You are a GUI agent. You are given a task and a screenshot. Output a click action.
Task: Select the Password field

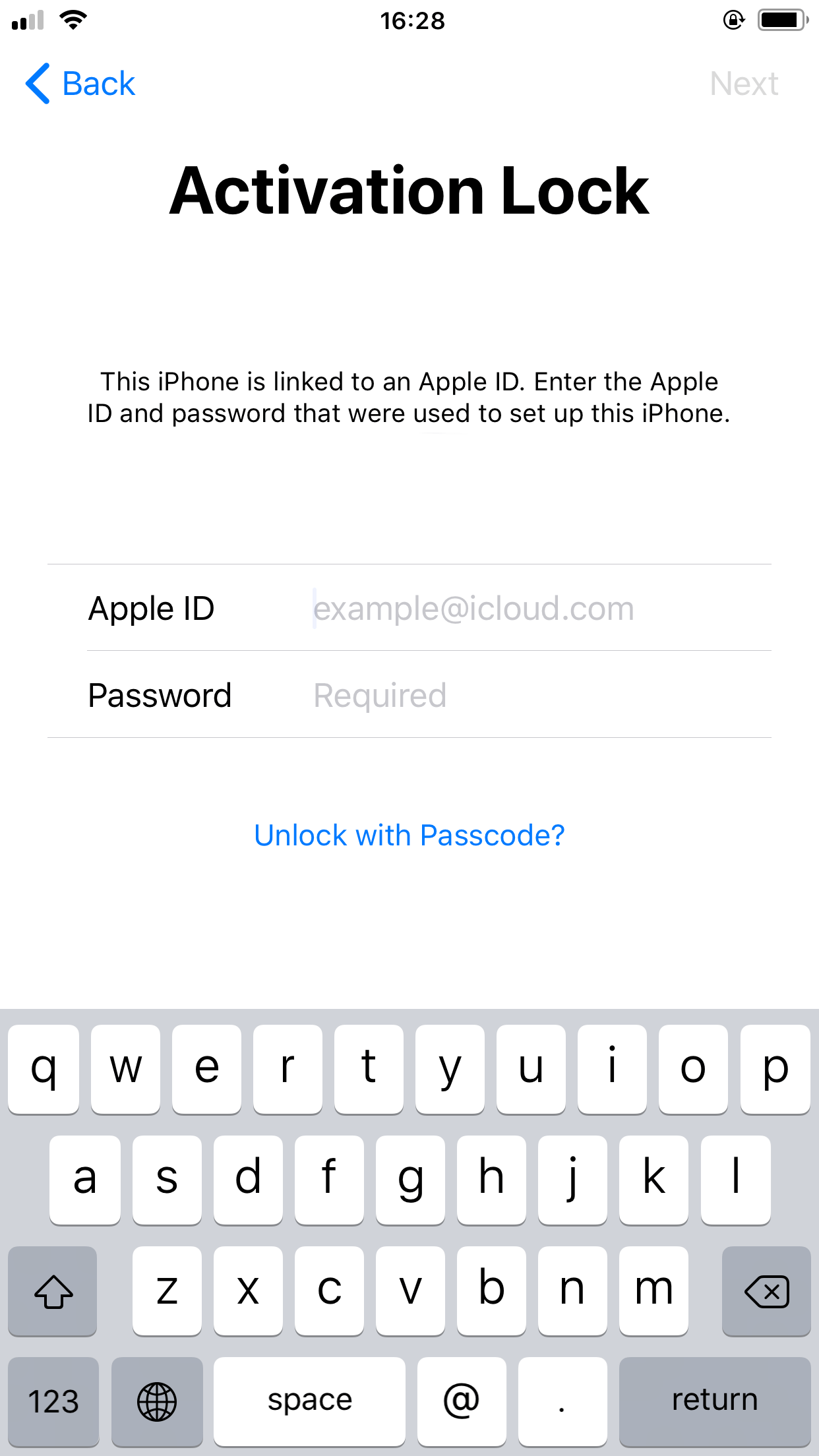(528, 695)
